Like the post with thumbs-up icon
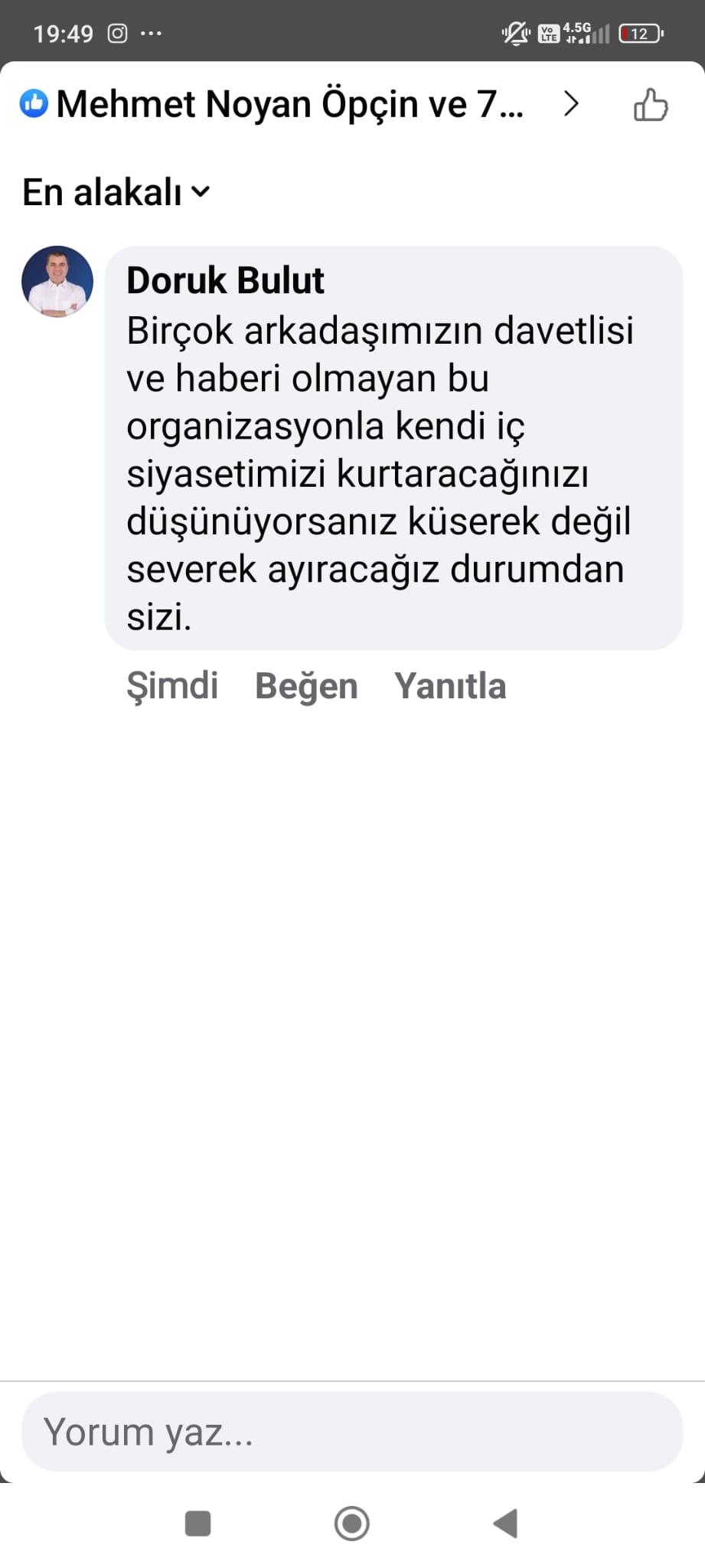The height and width of the screenshot is (1568, 705). [x=651, y=106]
